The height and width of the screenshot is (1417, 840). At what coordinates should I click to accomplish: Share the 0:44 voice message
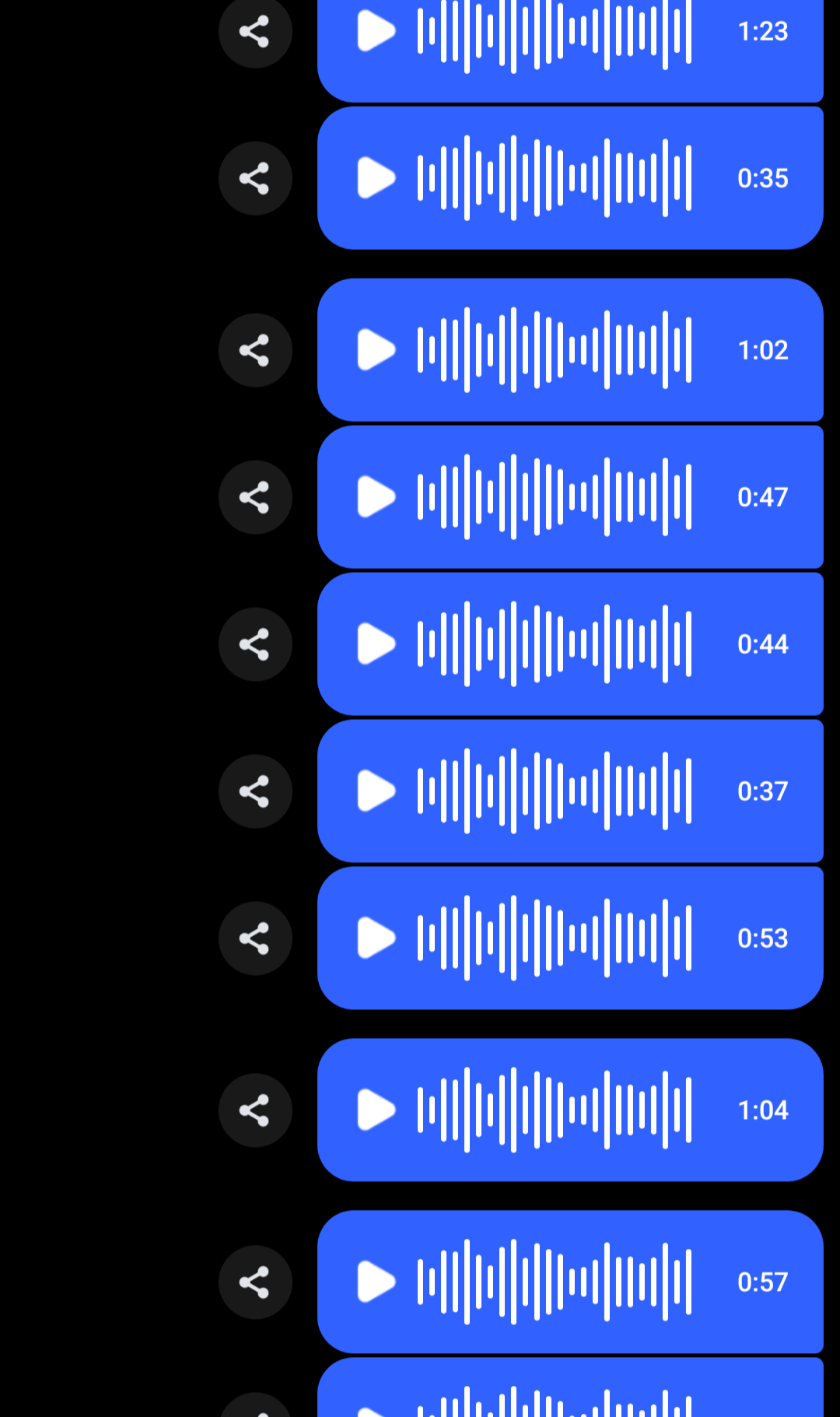click(255, 644)
